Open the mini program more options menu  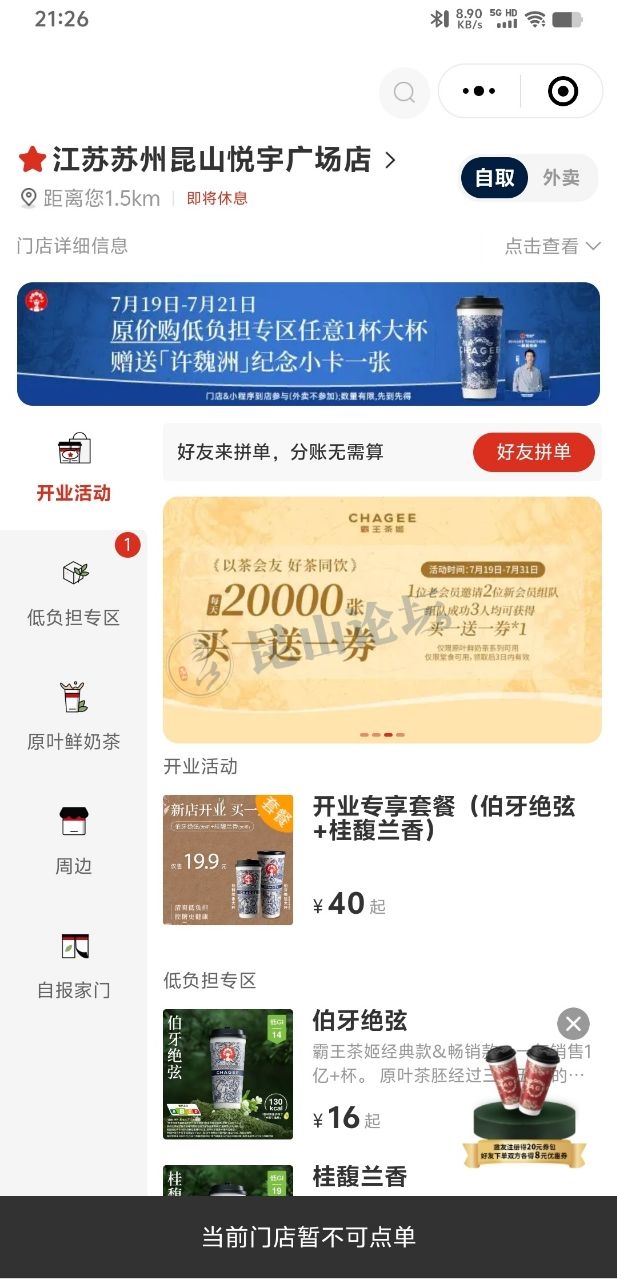point(479,91)
